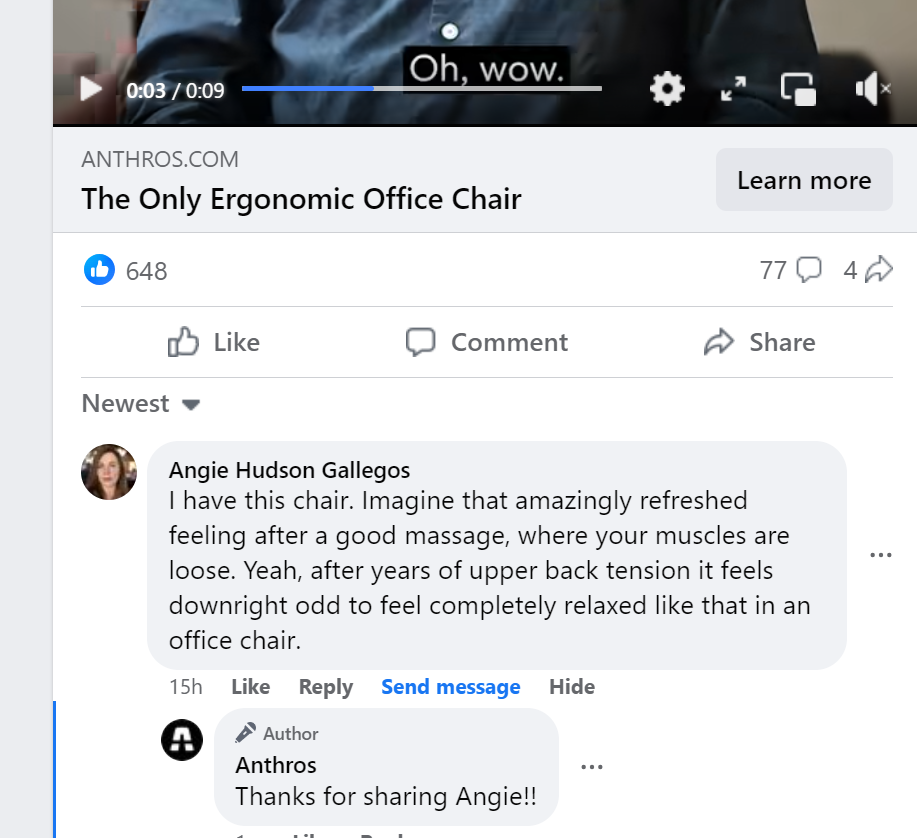View the 648 reactions
Screen dimensions: 917x838
pyautogui.click(x=127, y=270)
